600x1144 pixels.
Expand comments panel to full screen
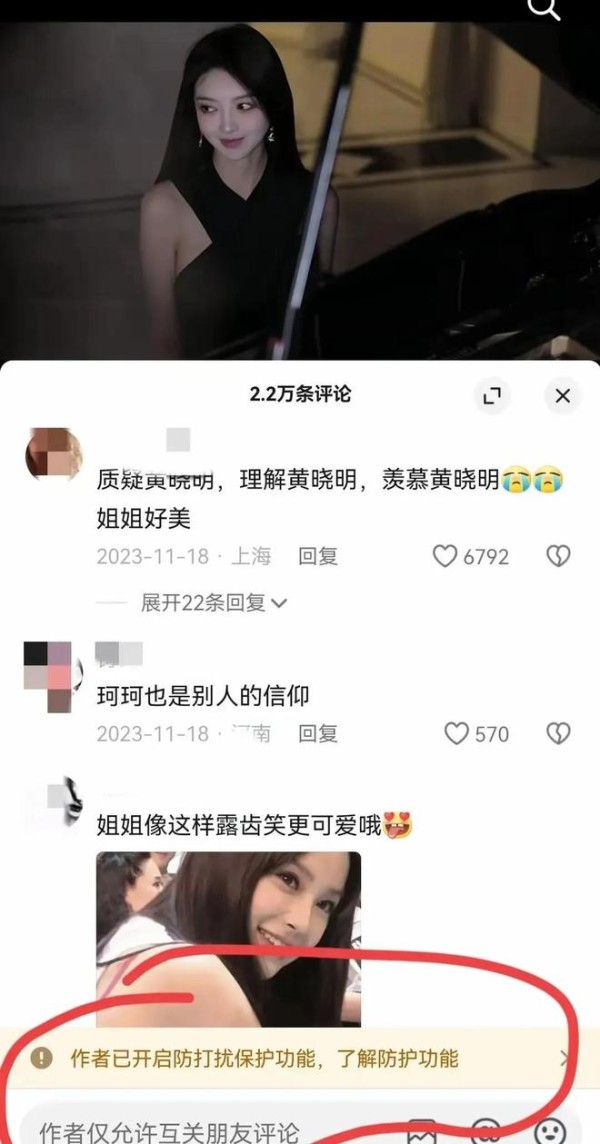tap(492, 395)
